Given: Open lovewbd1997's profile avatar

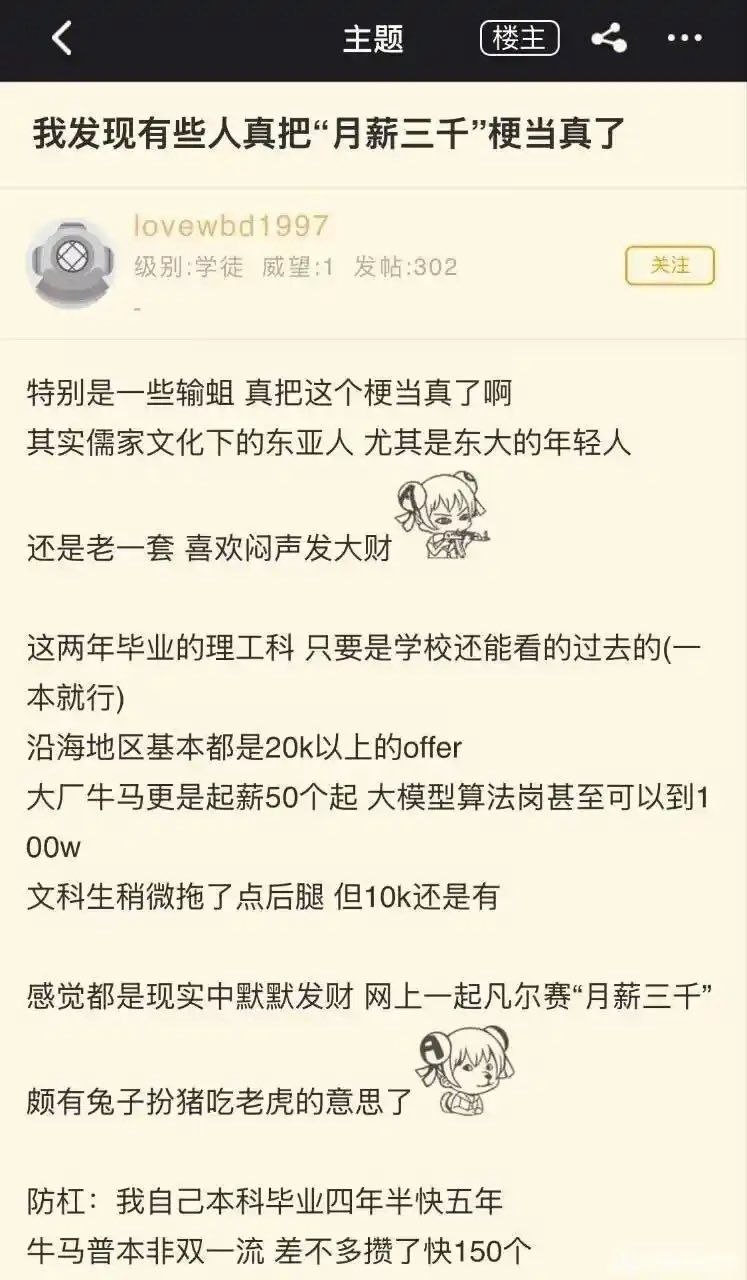Looking at the screenshot, I should 67,263.
